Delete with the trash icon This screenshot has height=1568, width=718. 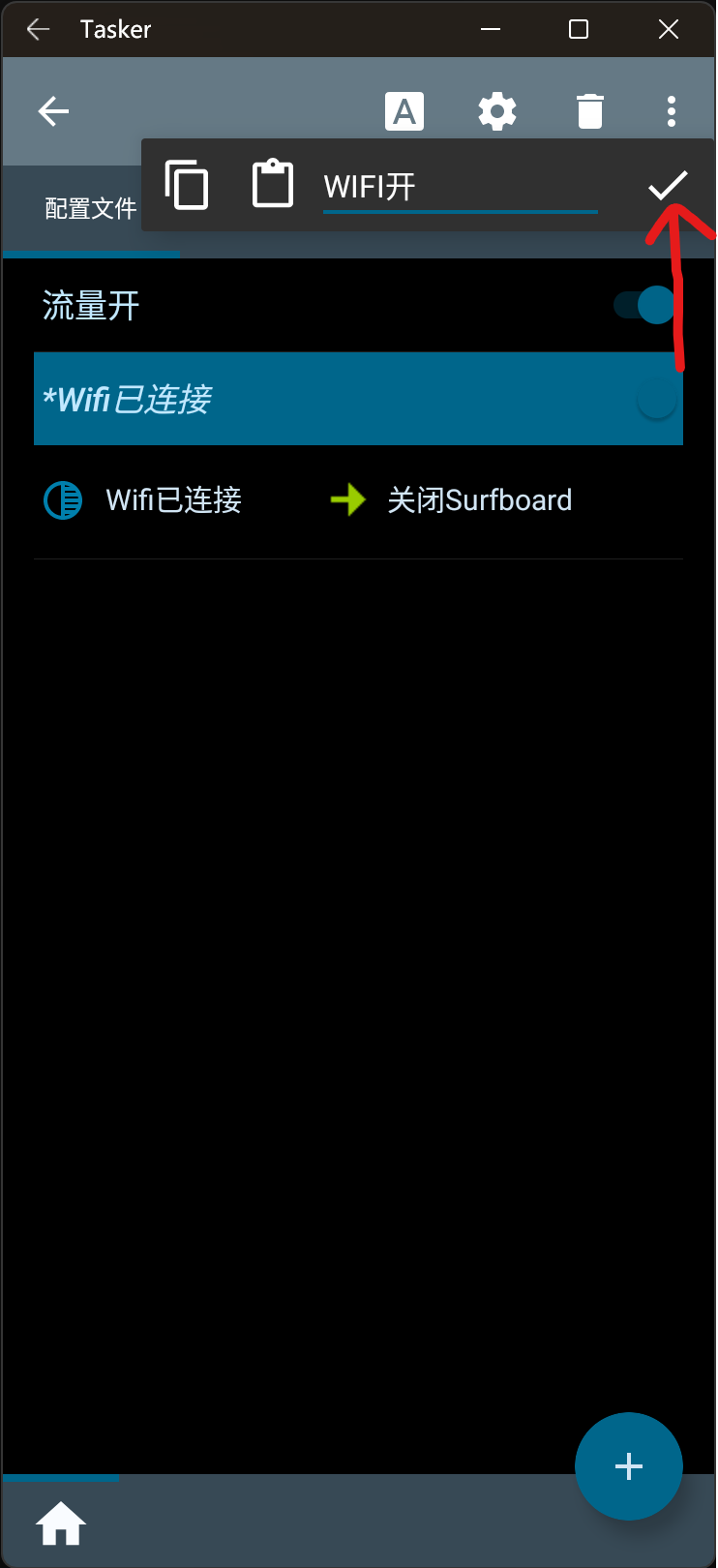tap(589, 111)
